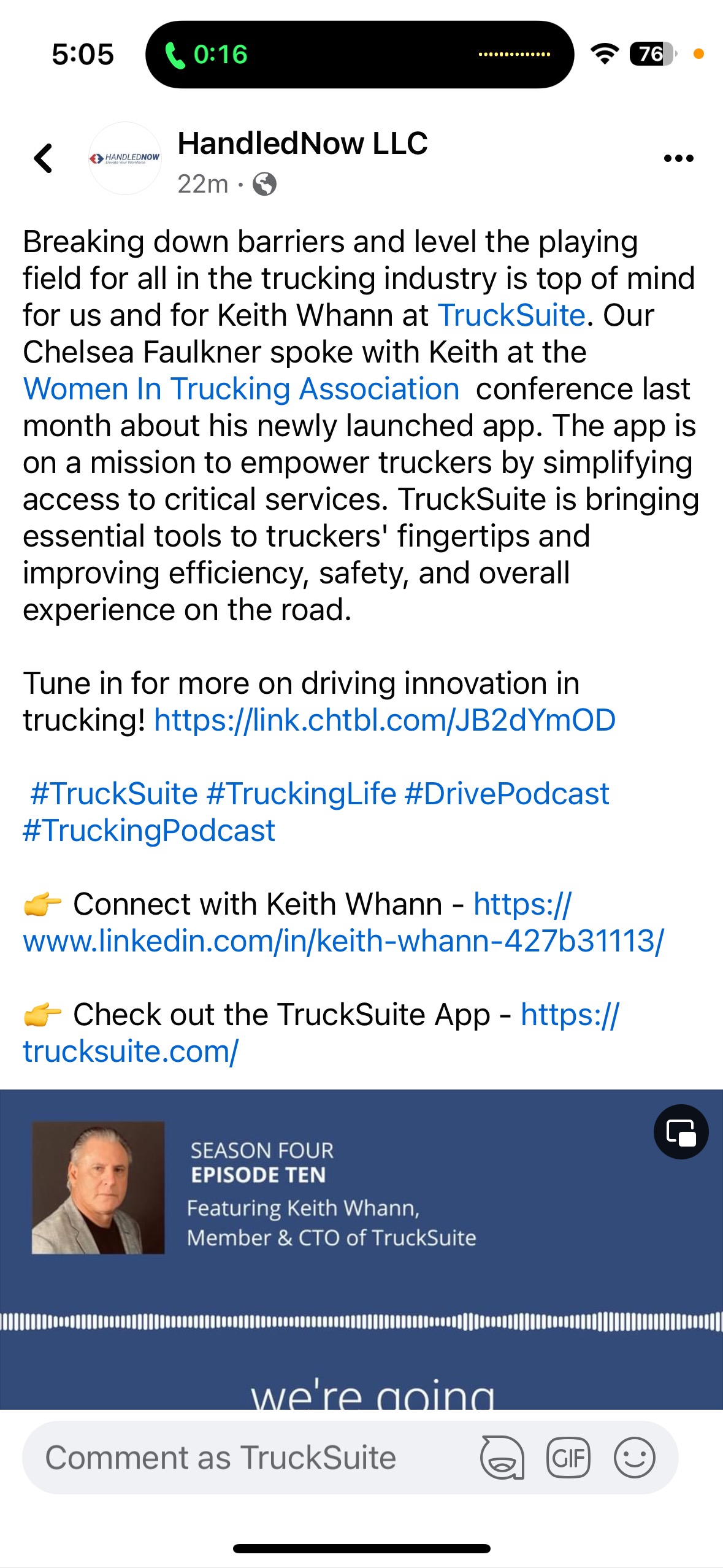This screenshot has width=723, height=1568.
Task: Open the avatar sticker picker
Action: (502, 1458)
